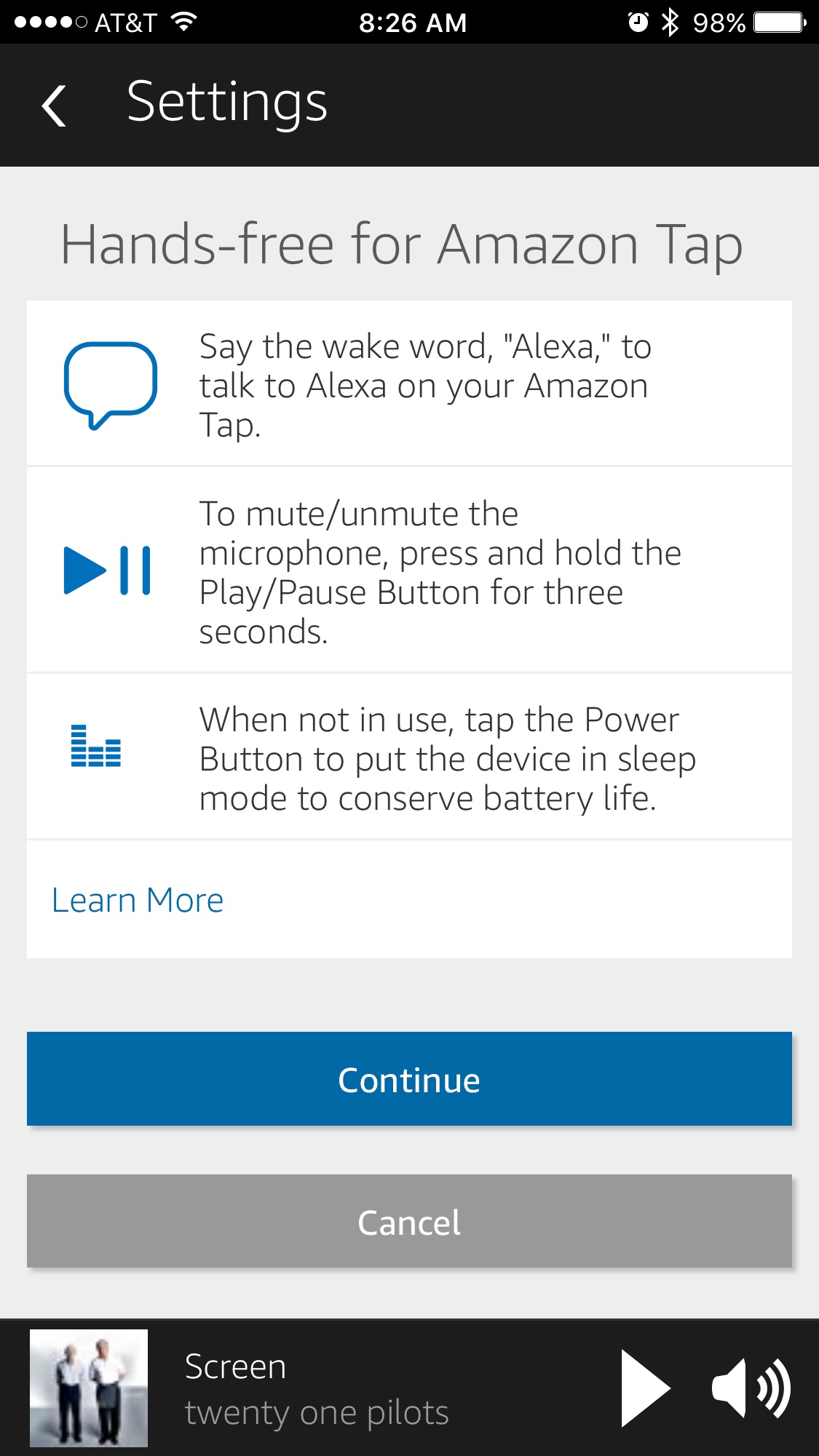Viewport: 819px width, 1456px height.
Task: Open the volume control
Action: (x=751, y=1388)
